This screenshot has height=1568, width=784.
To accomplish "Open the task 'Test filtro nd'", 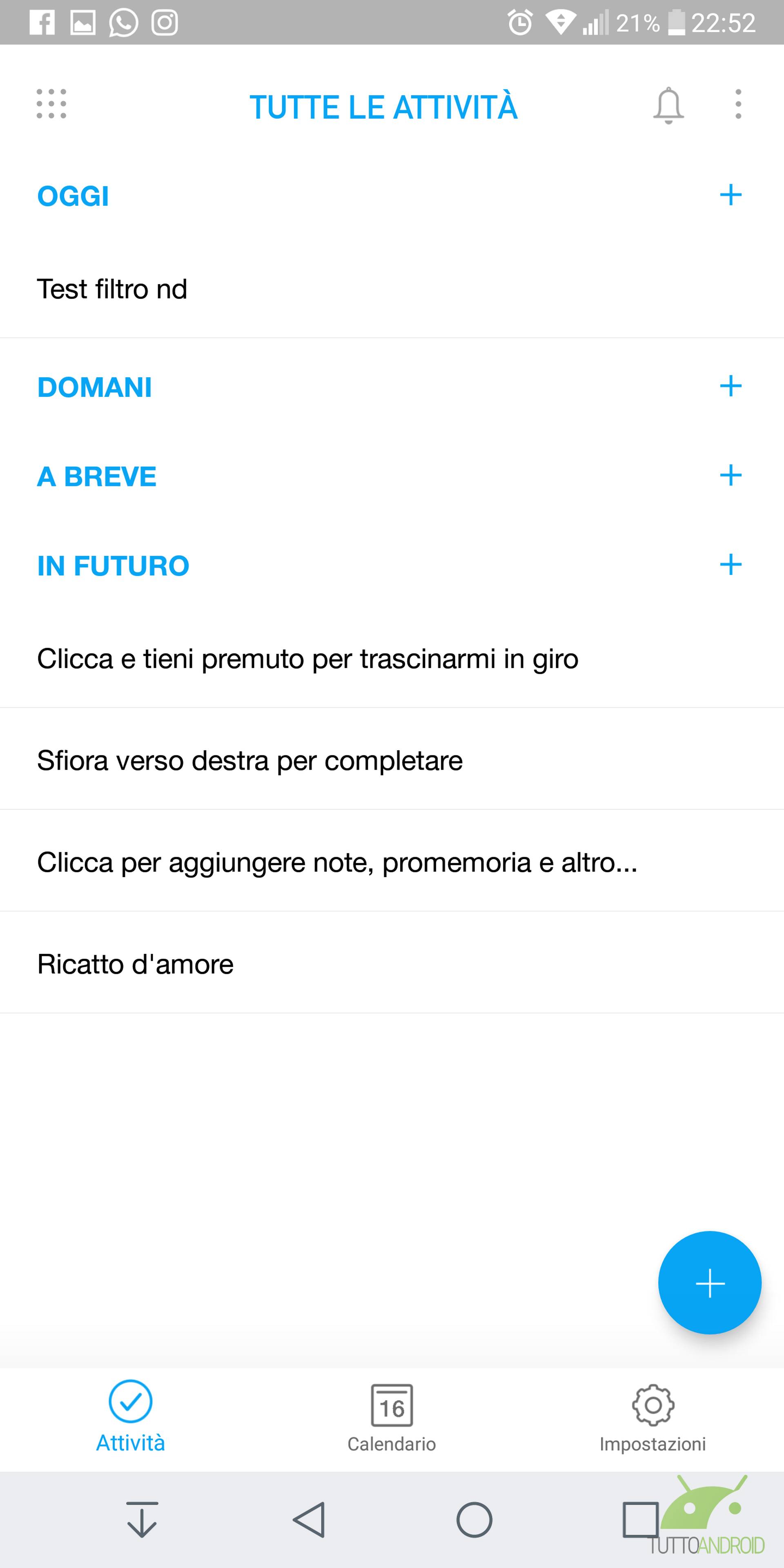I will (x=392, y=289).
